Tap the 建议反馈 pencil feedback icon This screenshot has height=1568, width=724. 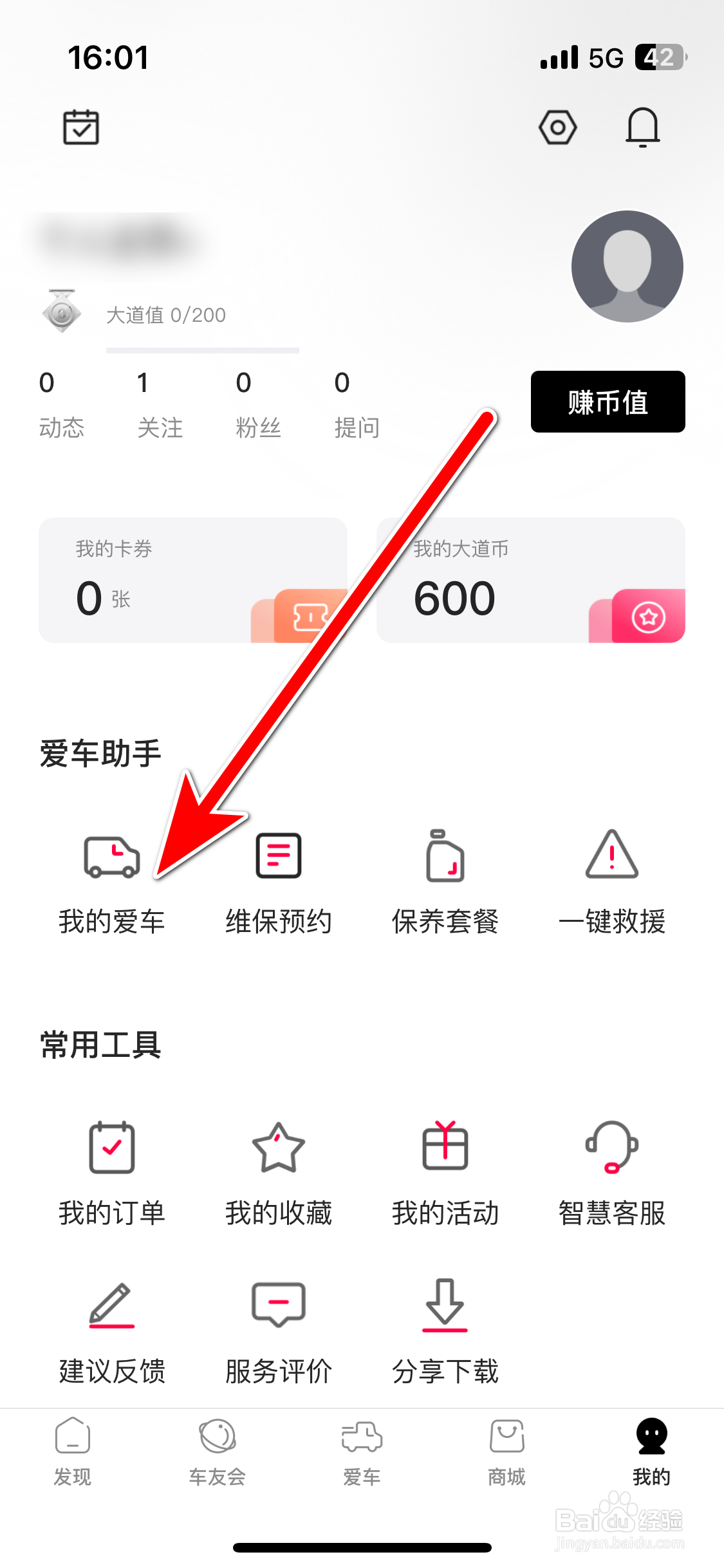pos(111,1307)
